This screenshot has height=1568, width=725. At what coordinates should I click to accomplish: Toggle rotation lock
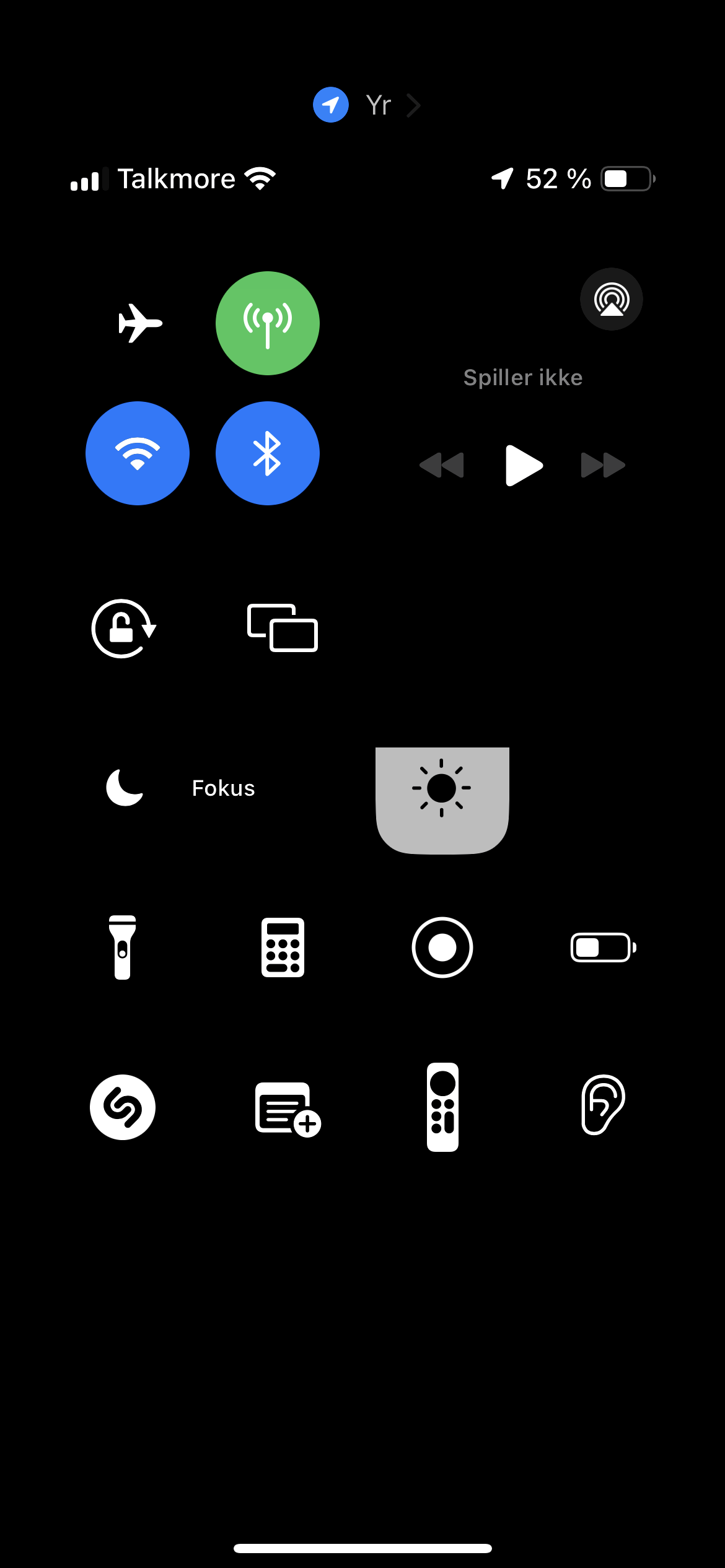[x=123, y=629]
